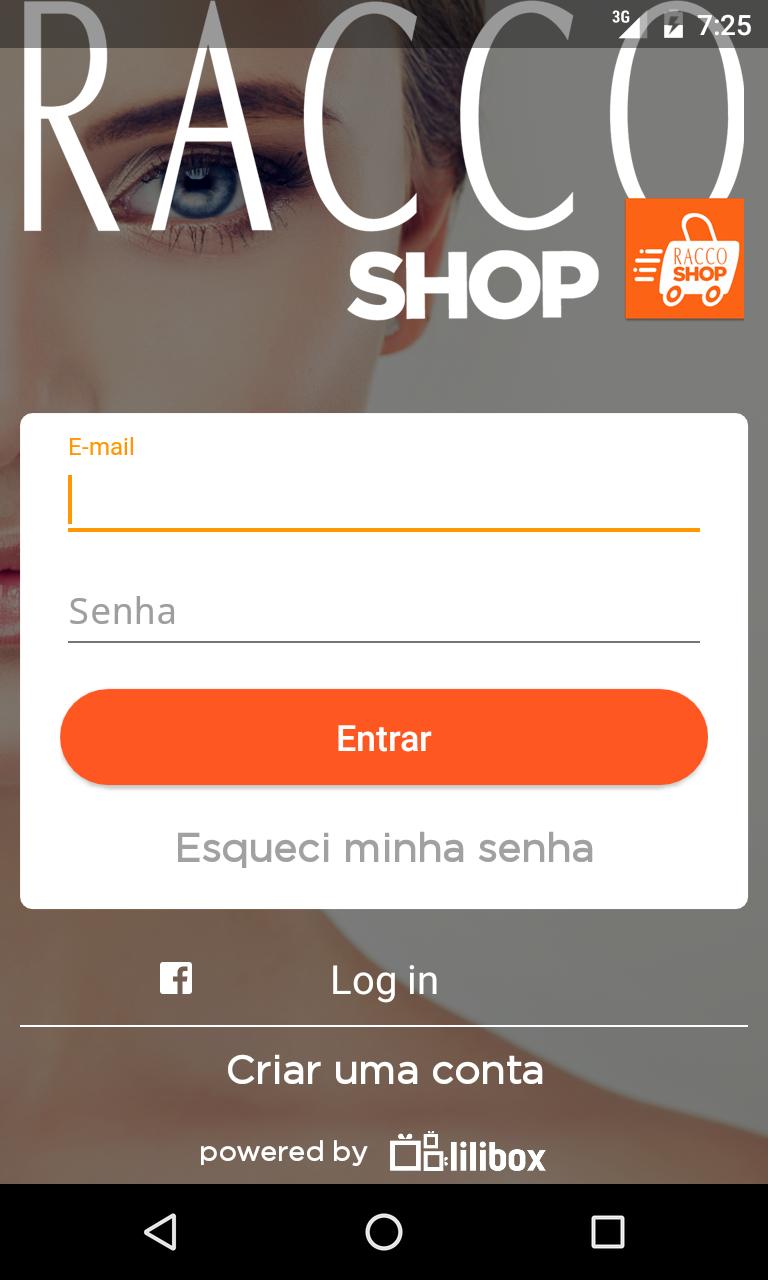Image resolution: width=768 pixels, height=1280 pixels.
Task: Open Esqueci minha senha
Action: [384, 848]
